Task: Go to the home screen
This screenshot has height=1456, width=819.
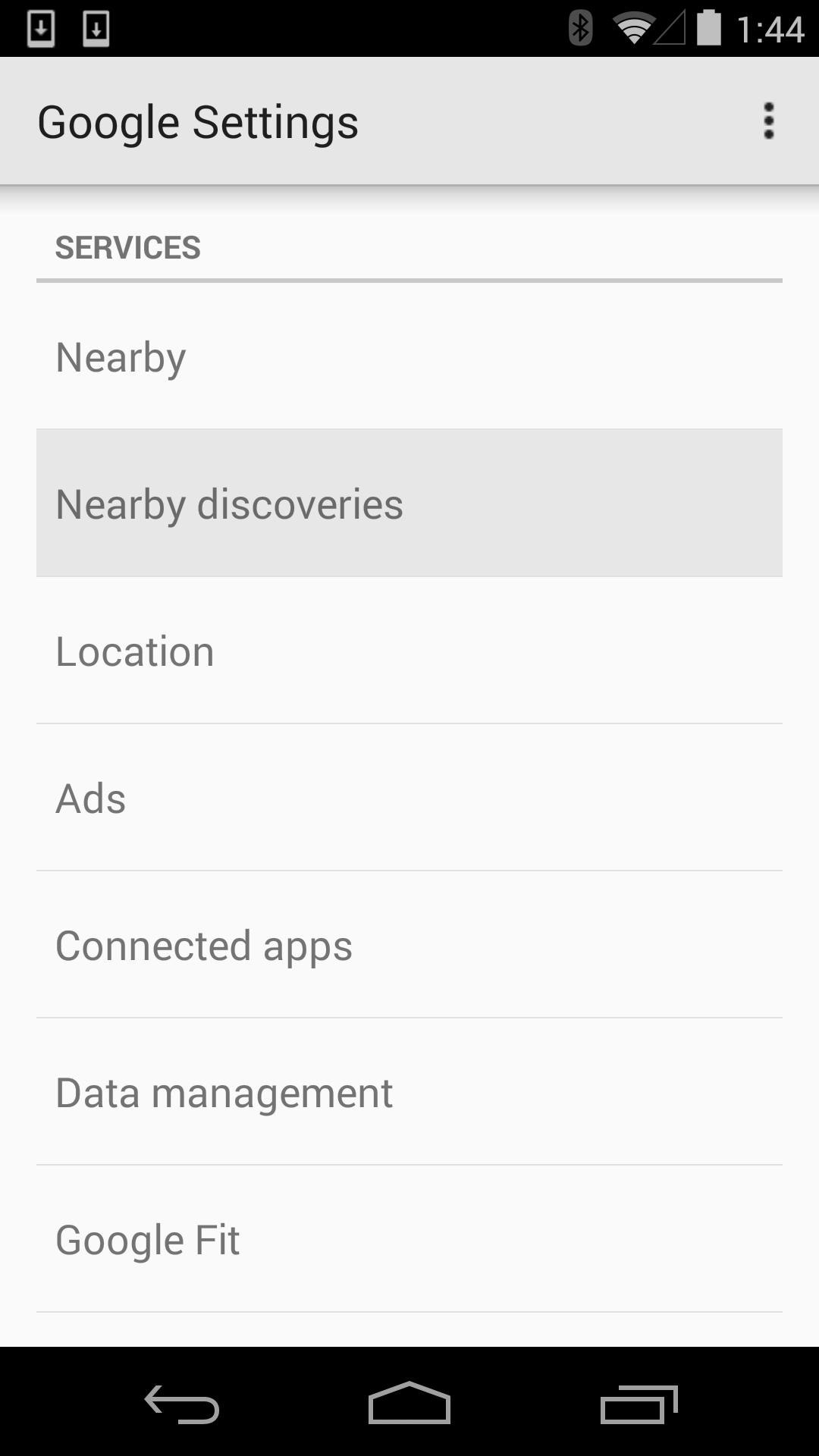Action: tap(409, 1403)
